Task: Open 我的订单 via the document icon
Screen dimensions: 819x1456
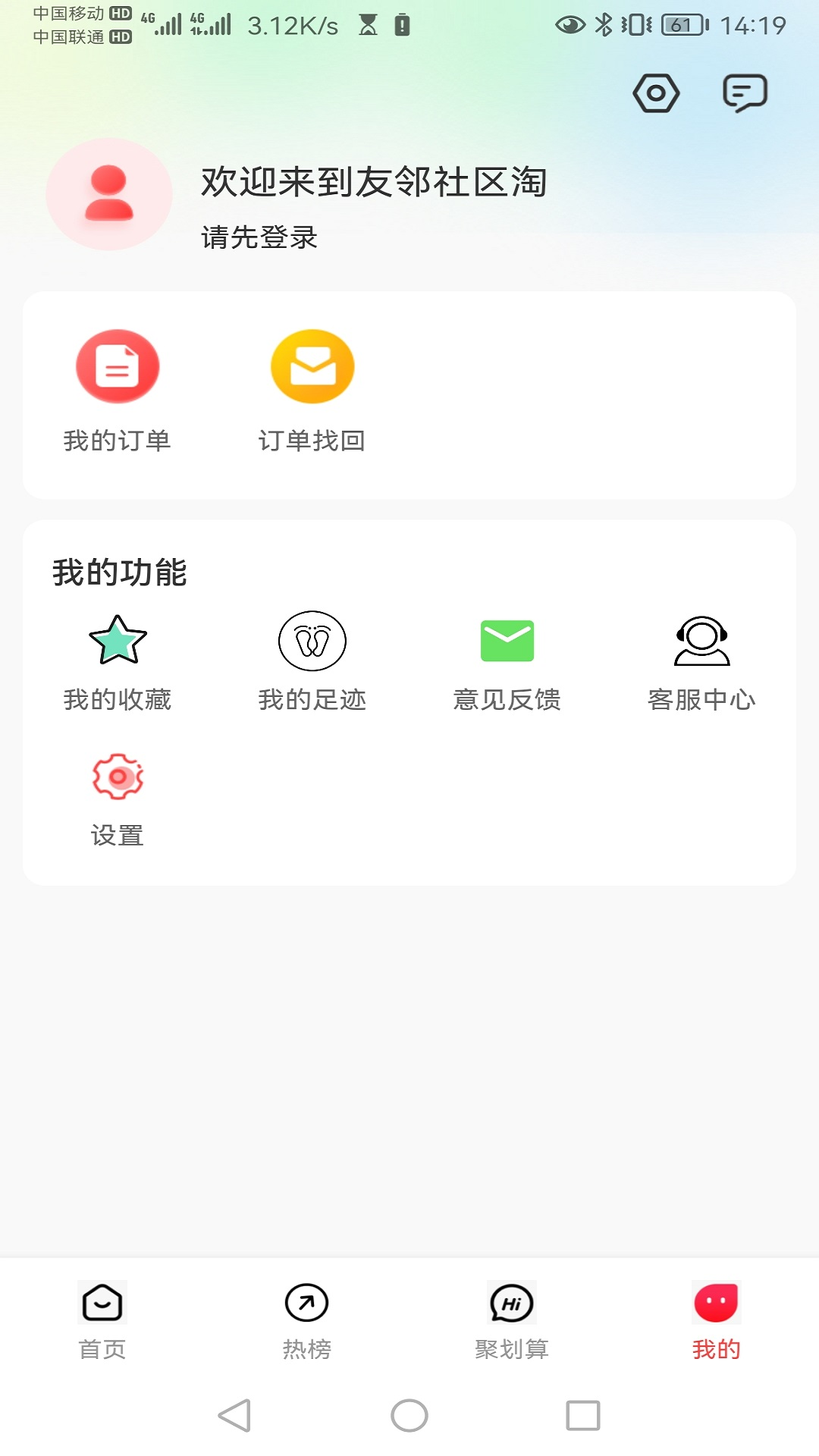Action: [x=118, y=366]
